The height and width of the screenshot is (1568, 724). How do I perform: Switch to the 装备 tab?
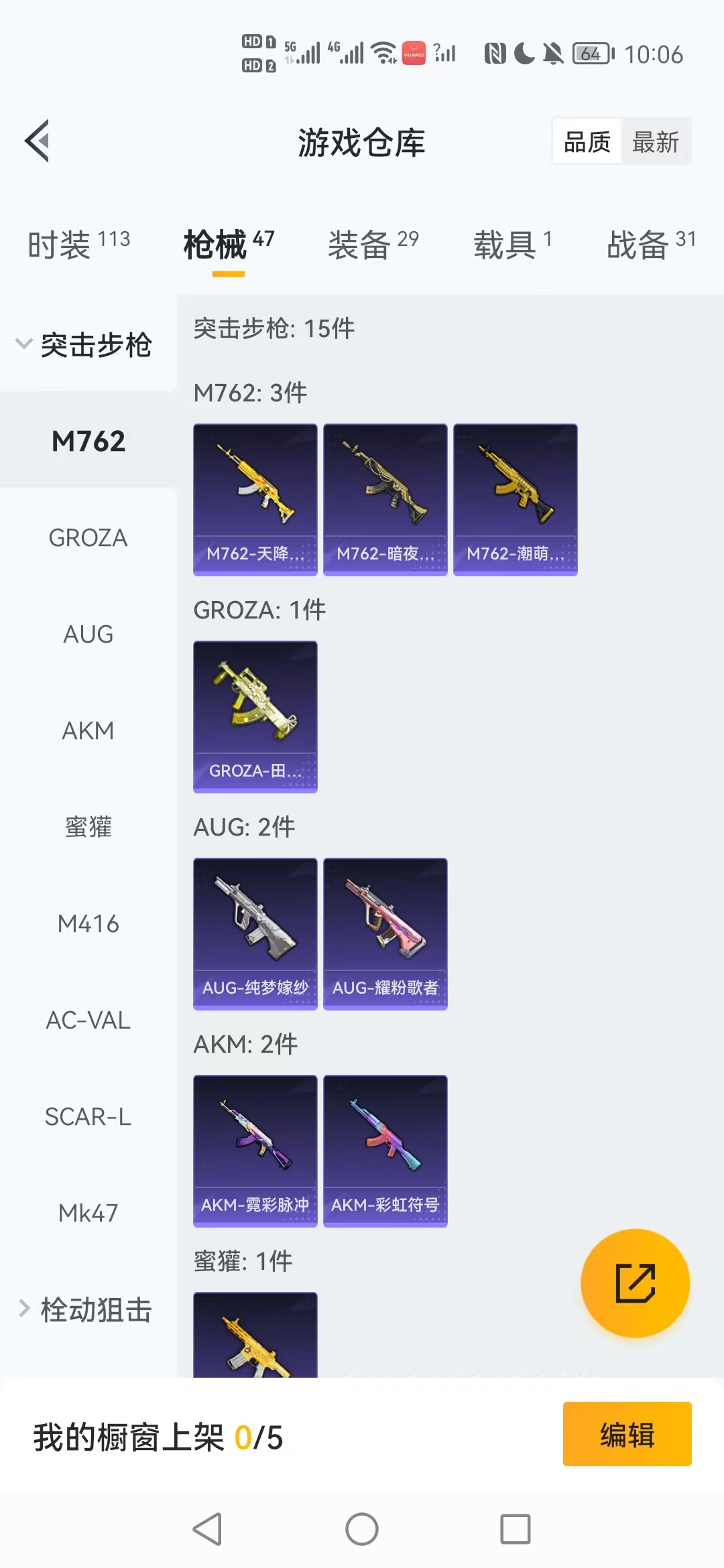(373, 244)
